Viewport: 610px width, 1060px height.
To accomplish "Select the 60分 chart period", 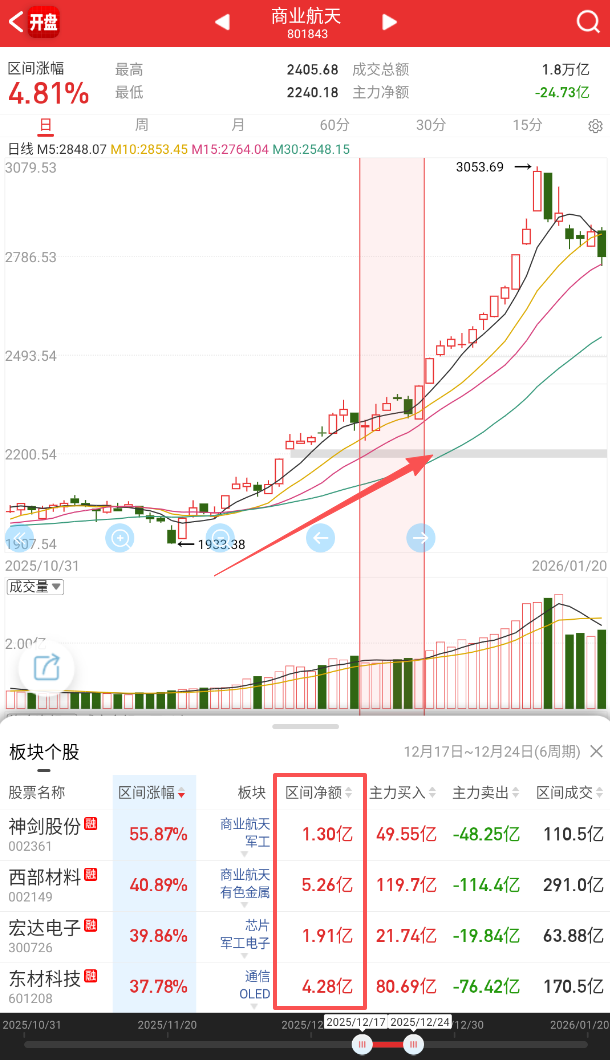I will [334, 125].
